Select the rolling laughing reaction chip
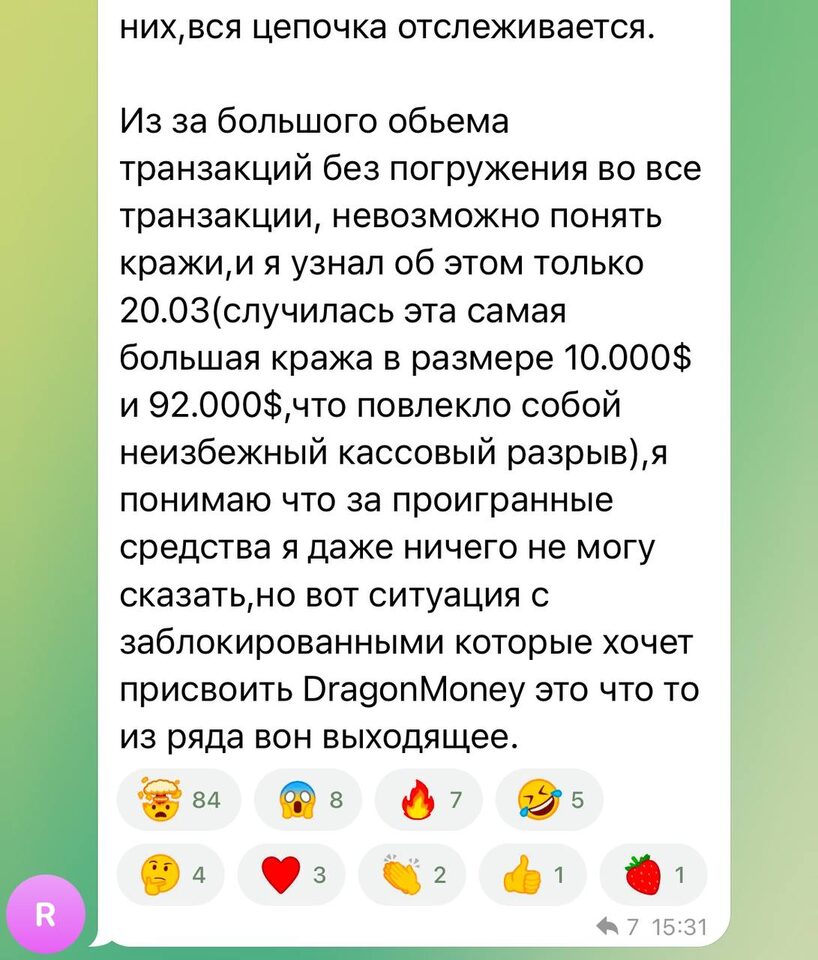The image size is (818, 960). pos(547,800)
